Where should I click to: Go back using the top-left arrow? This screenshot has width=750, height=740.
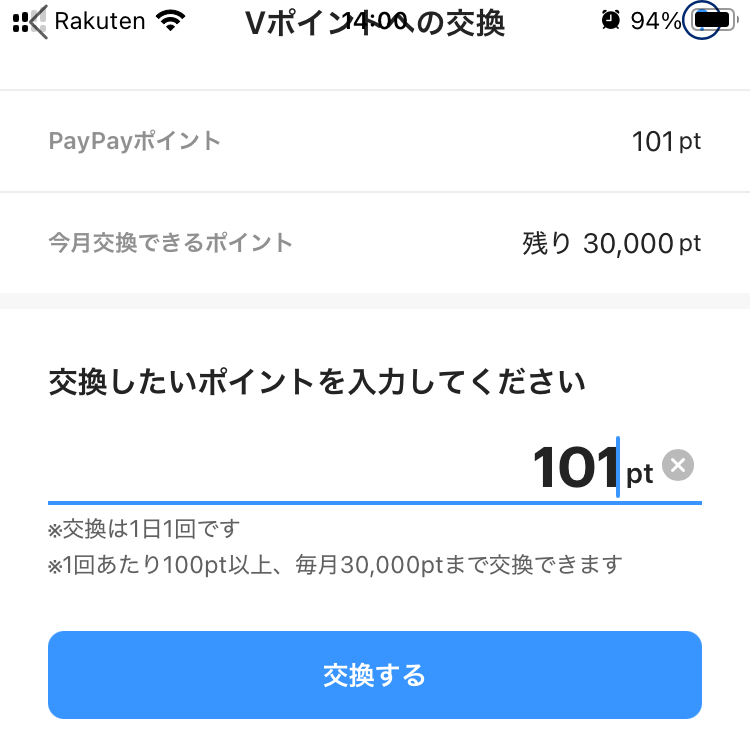(38, 22)
